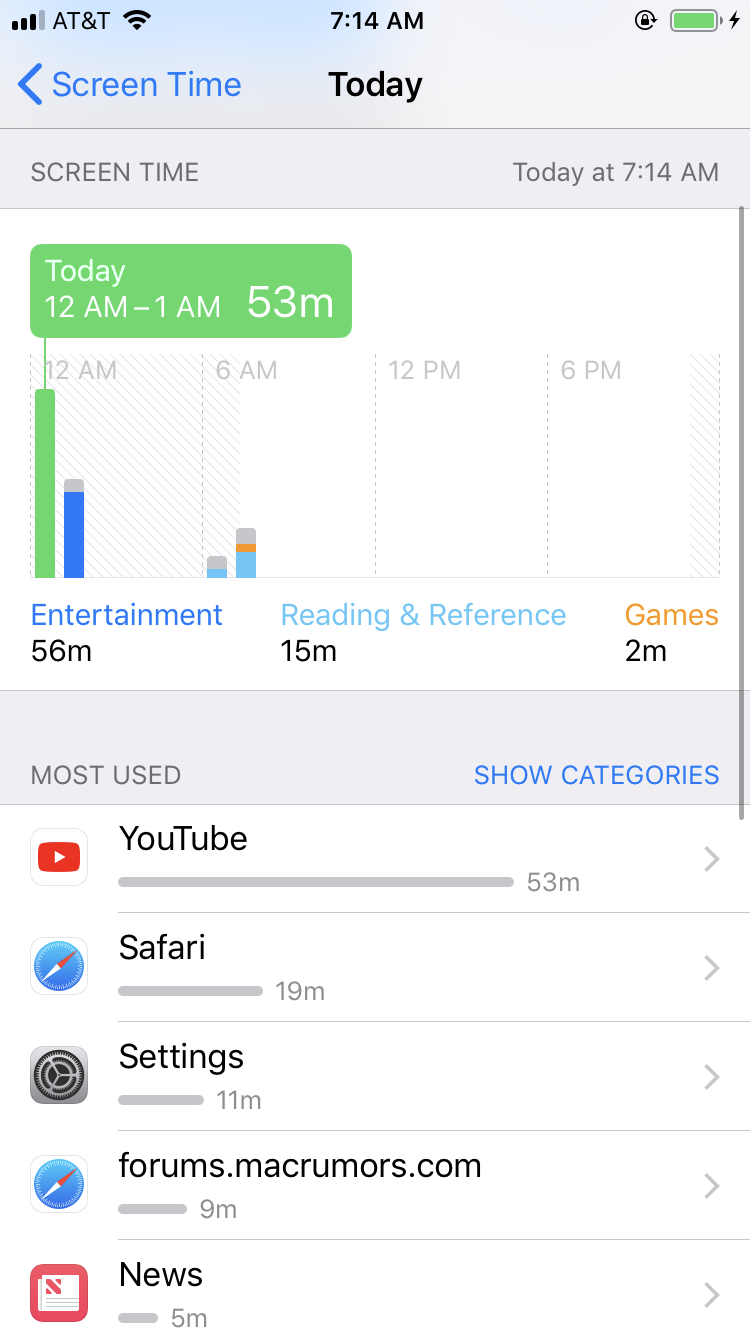
Task: Open Safari usage details
Action: point(375,968)
